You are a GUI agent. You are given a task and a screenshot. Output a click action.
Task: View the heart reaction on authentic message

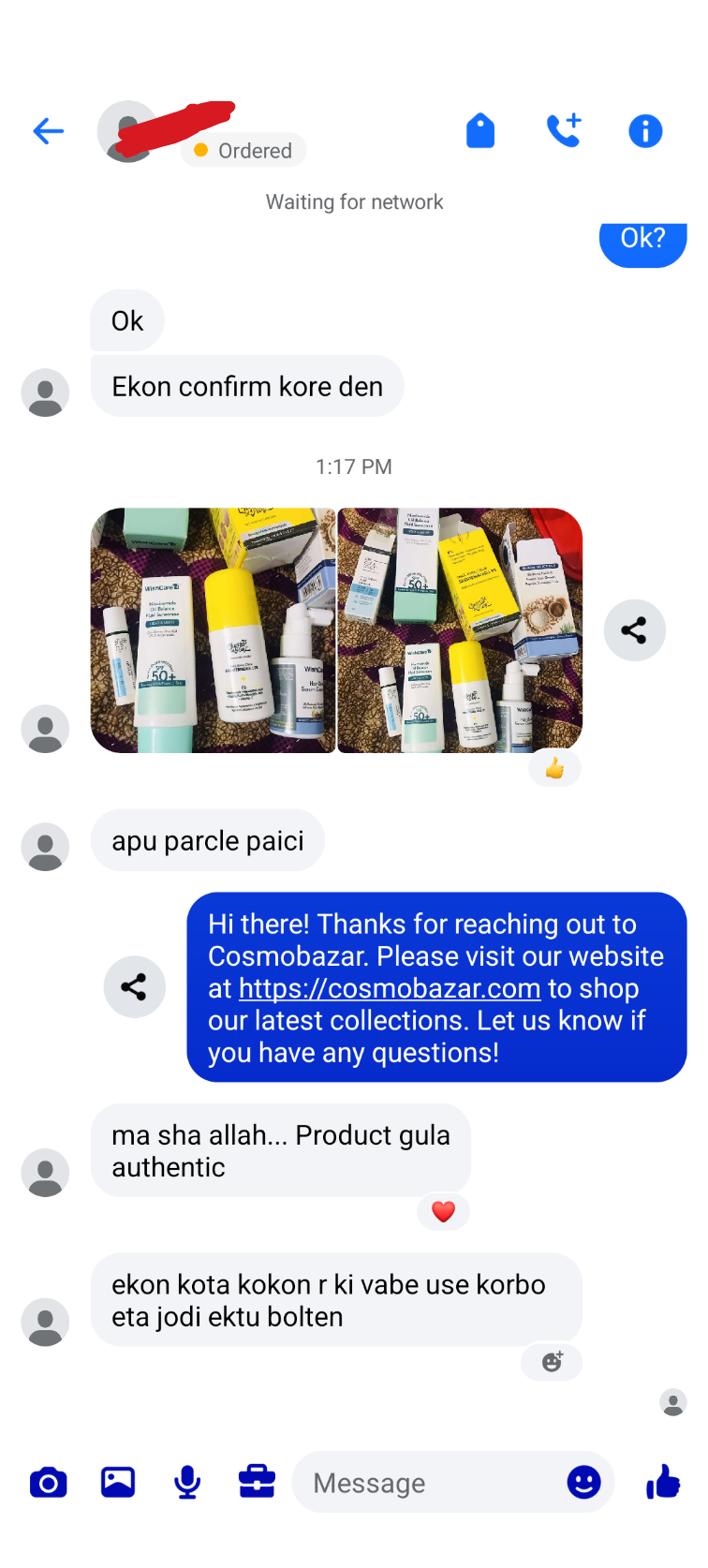point(443,1211)
